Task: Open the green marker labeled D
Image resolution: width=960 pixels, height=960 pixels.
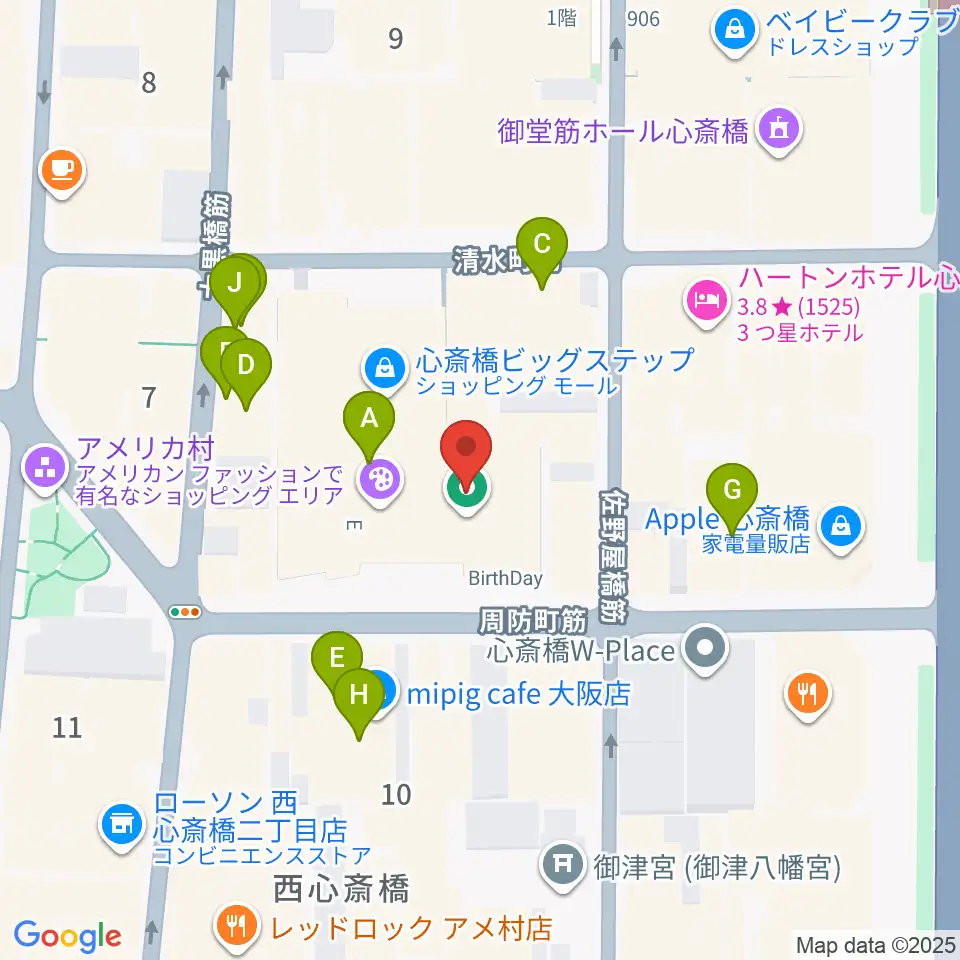Action: click(246, 367)
